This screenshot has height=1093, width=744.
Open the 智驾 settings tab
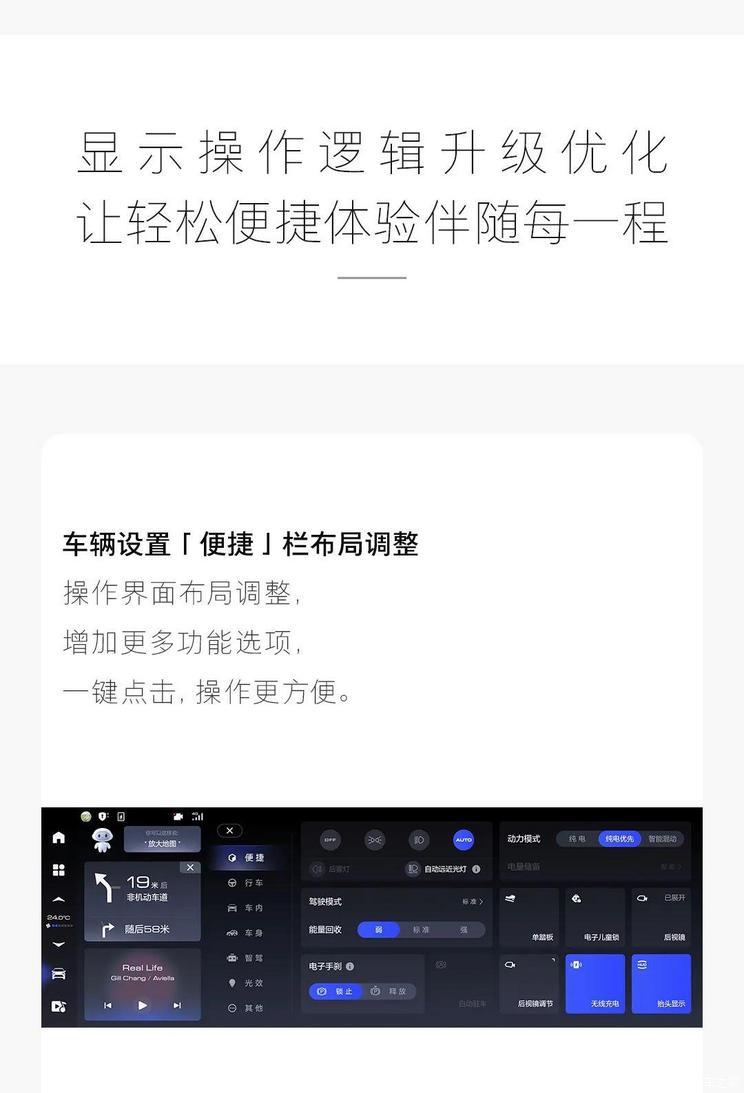pos(246,958)
